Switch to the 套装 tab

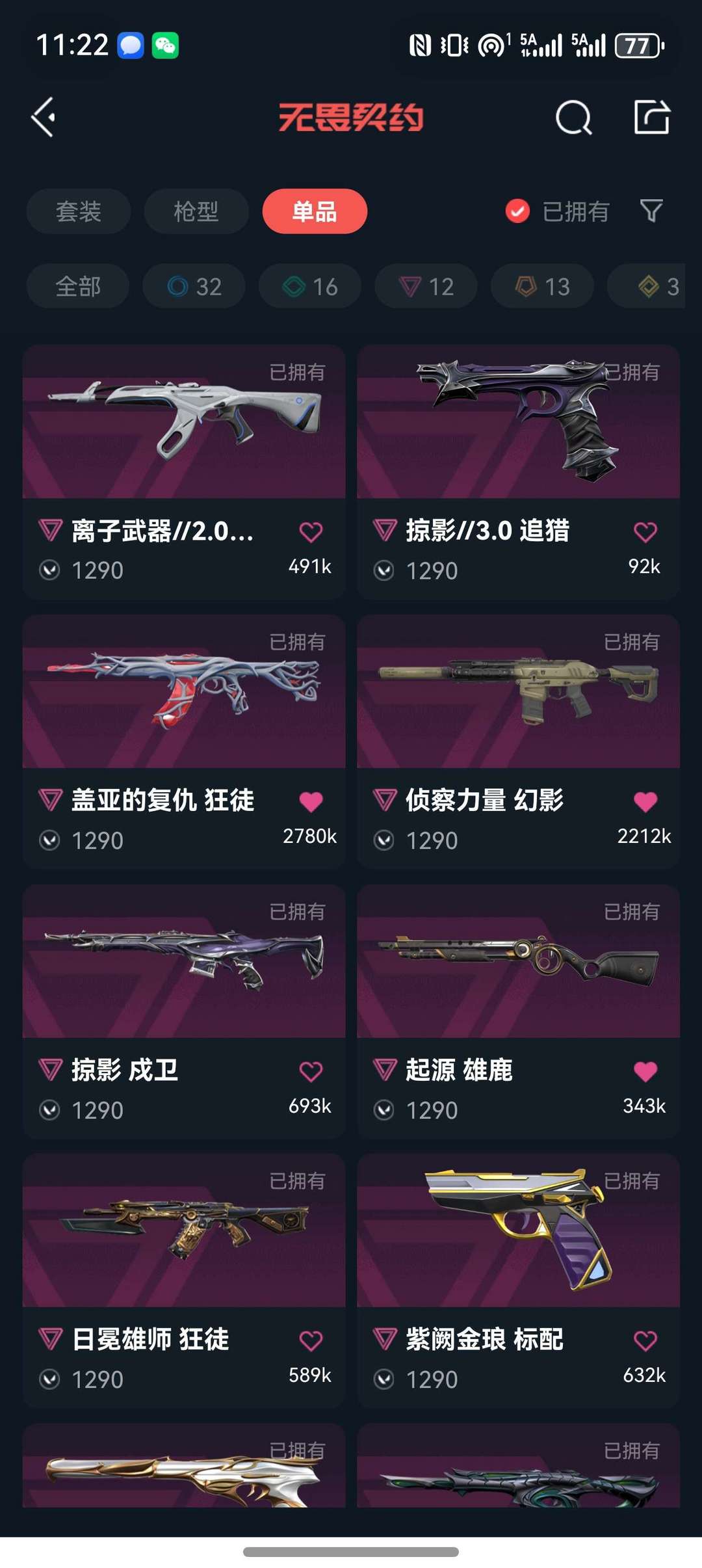click(78, 211)
